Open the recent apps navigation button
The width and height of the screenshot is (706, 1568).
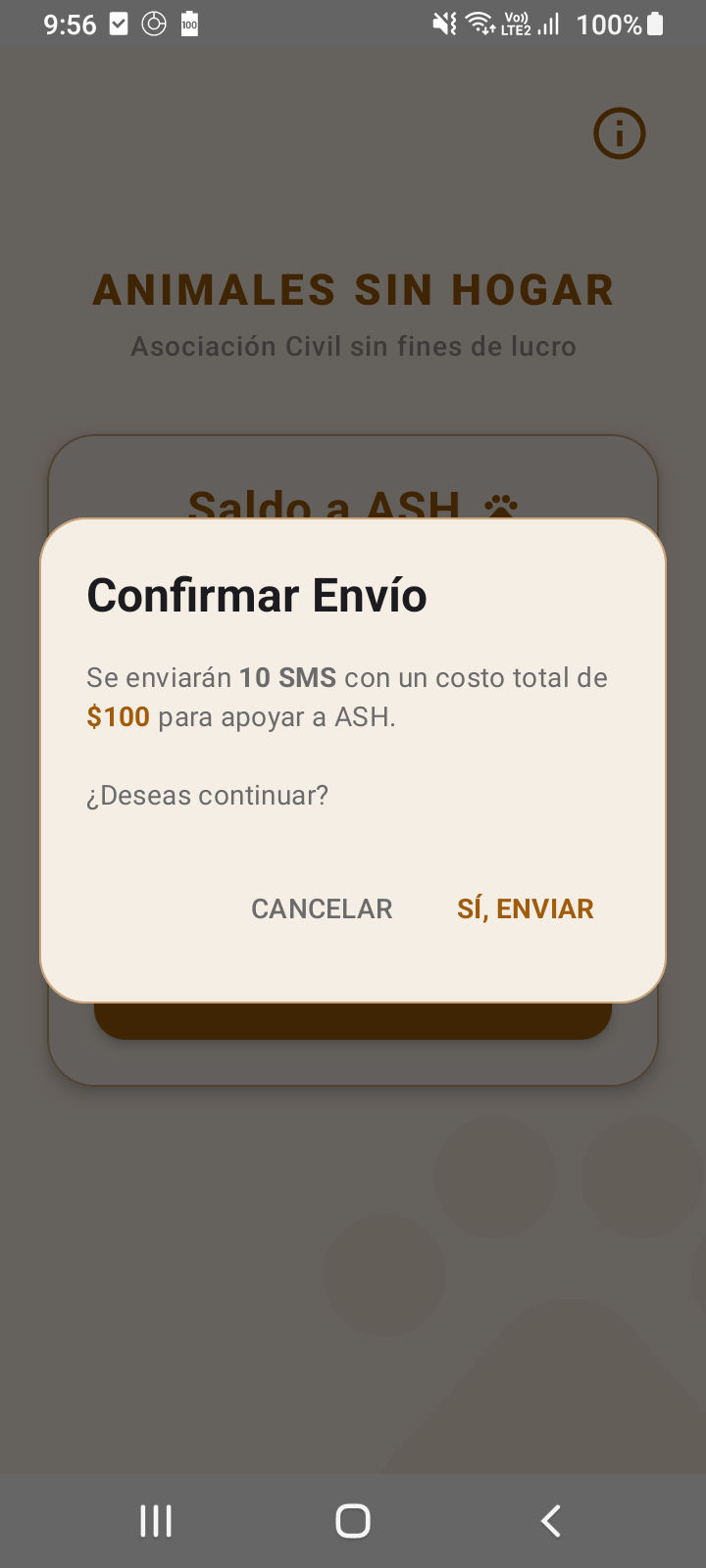tap(155, 1521)
